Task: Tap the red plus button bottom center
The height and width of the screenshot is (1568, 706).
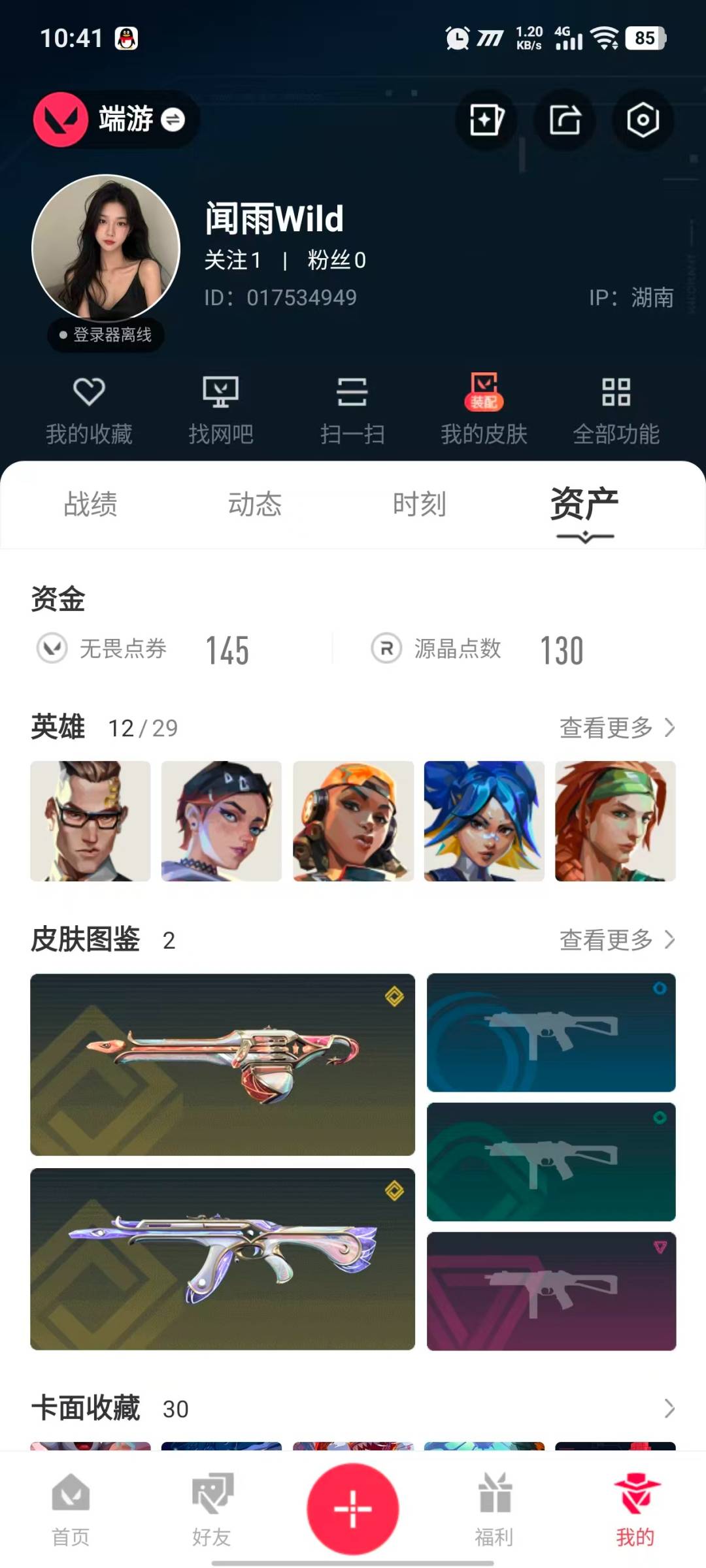Action: 352,1506
